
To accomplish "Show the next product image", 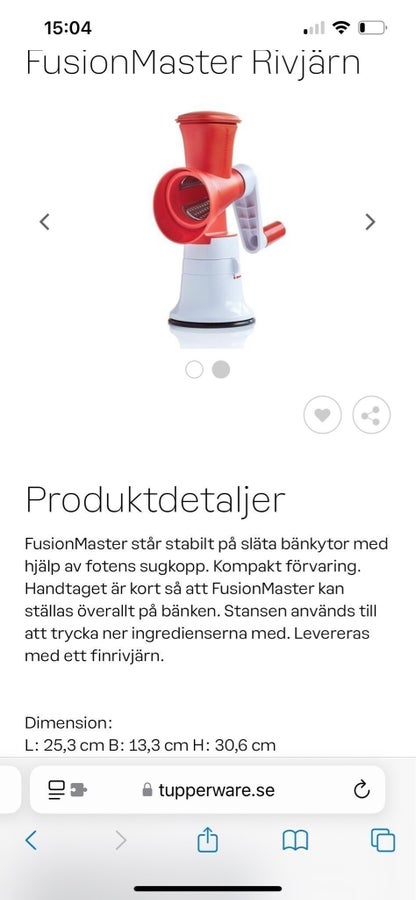I will coord(371,222).
